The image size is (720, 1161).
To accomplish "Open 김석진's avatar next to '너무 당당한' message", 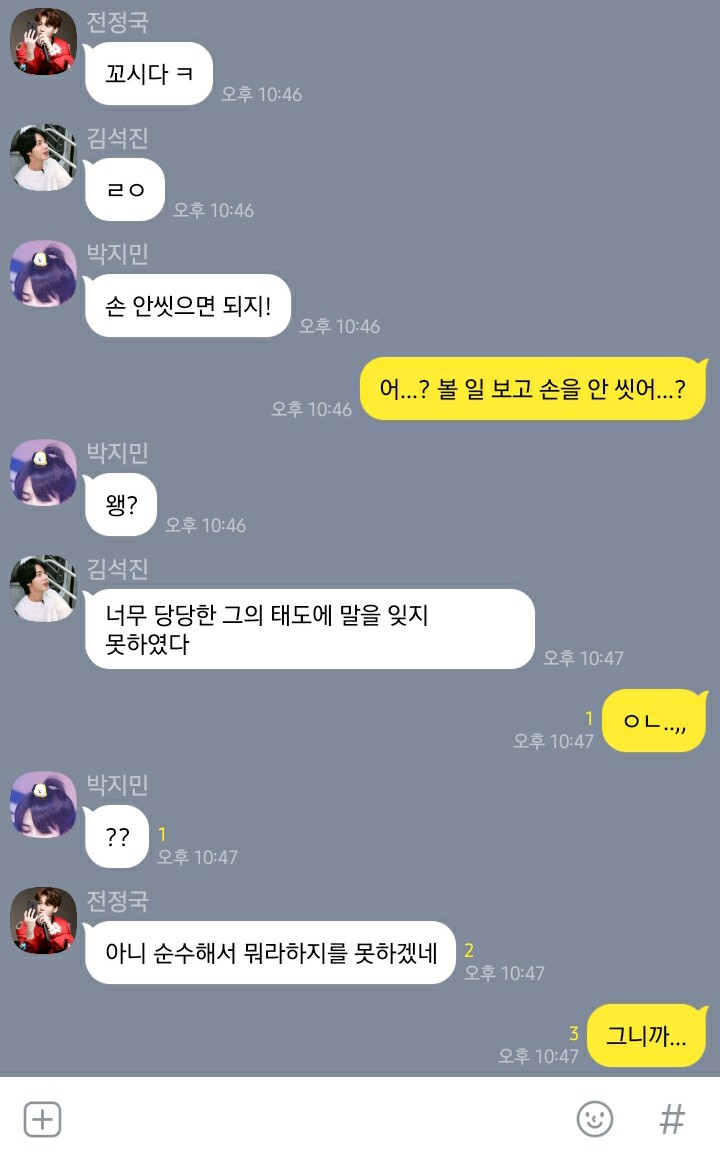I will point(43,589).
